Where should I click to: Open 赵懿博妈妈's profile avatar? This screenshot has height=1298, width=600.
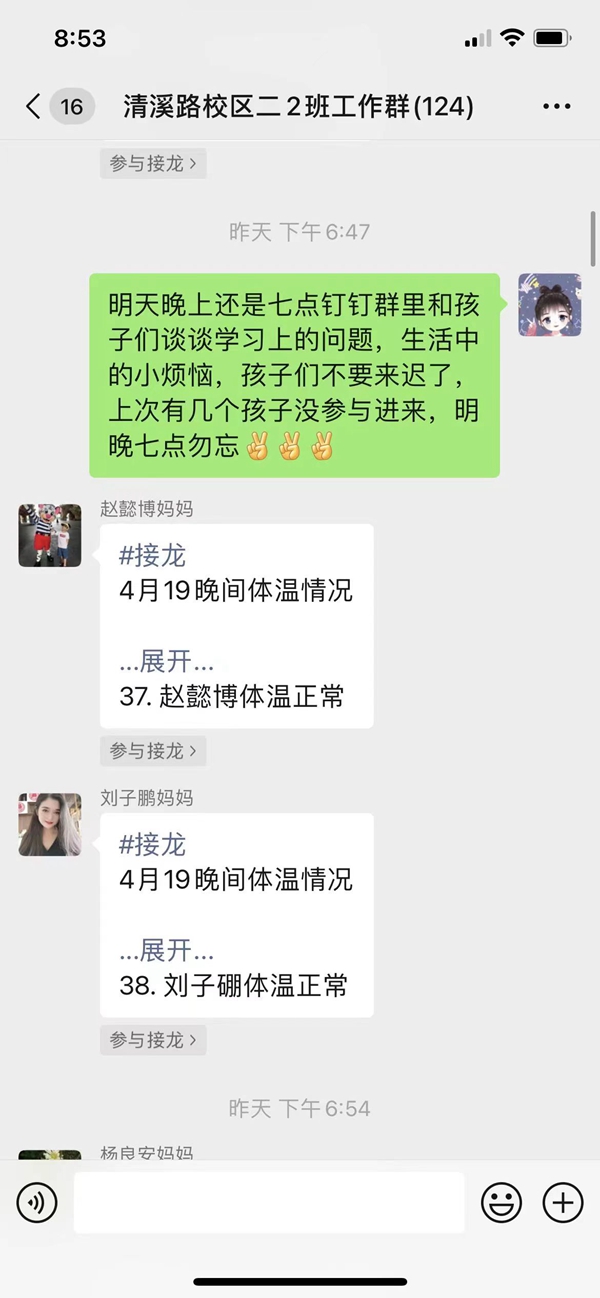[50, 535]
